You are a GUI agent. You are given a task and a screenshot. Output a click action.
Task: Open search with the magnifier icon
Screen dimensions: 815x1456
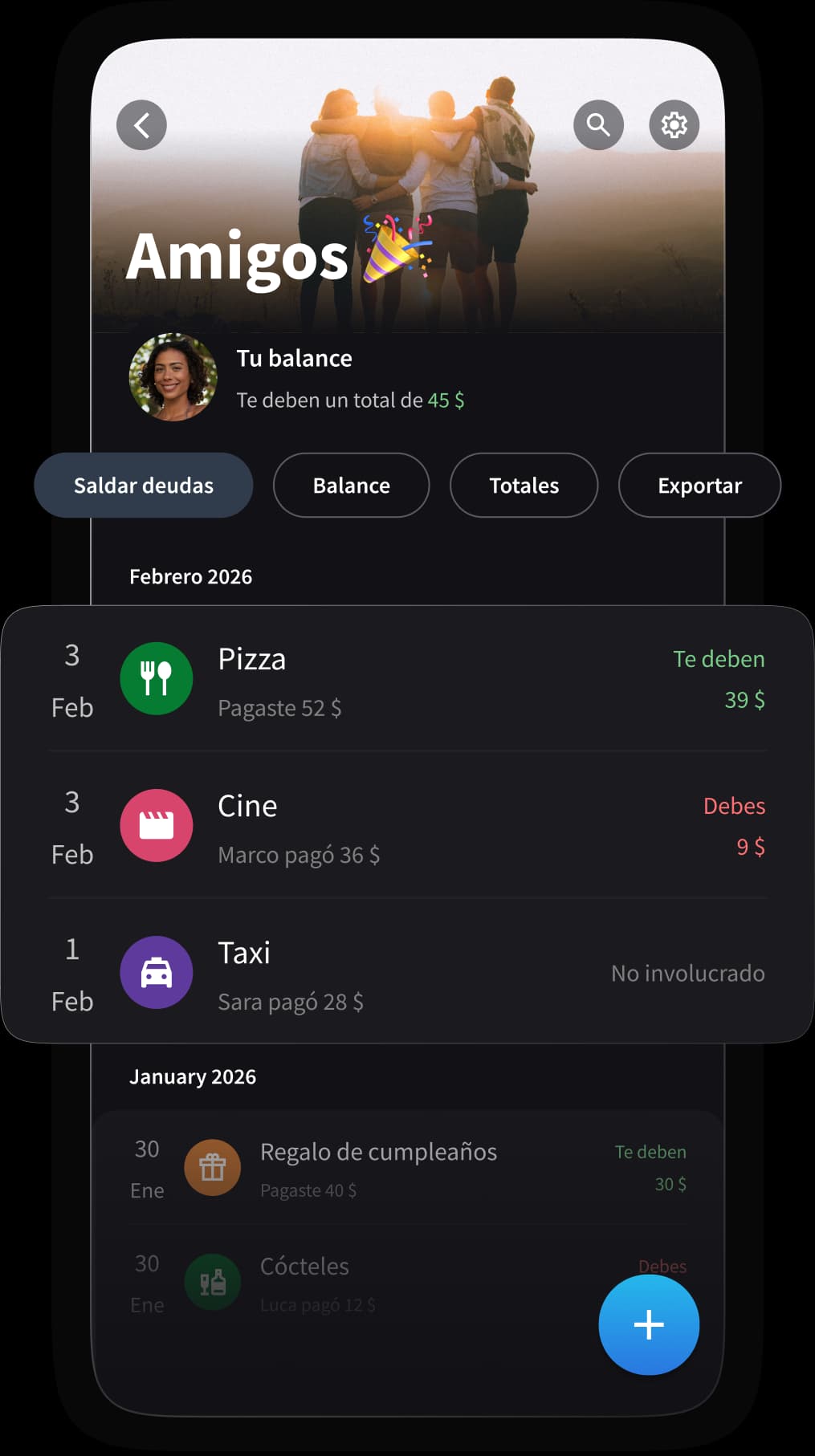coord(598,124)
